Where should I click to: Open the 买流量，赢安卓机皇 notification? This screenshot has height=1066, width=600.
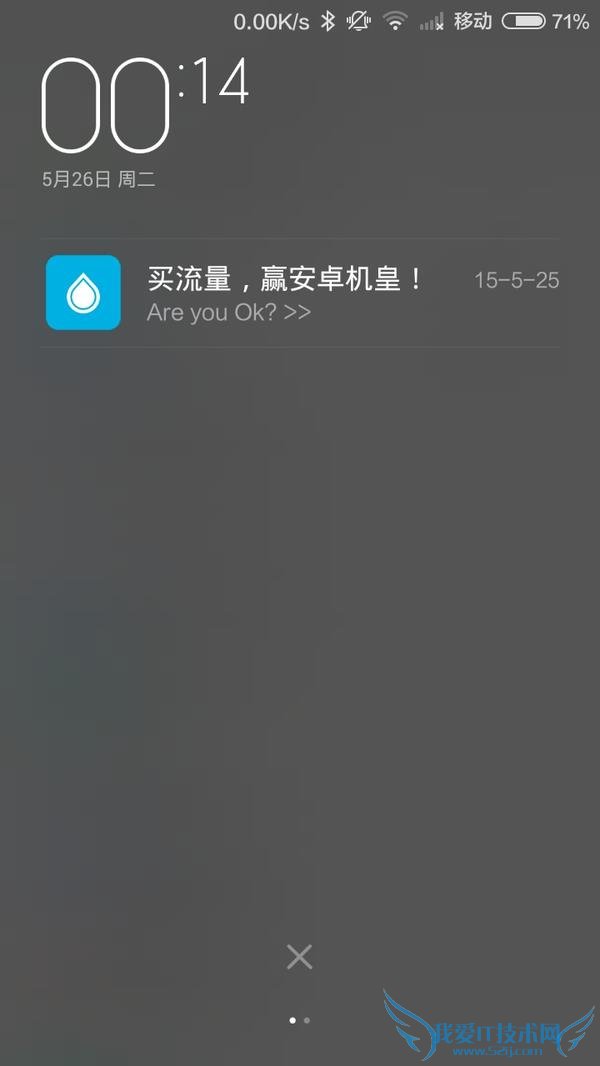300,293
